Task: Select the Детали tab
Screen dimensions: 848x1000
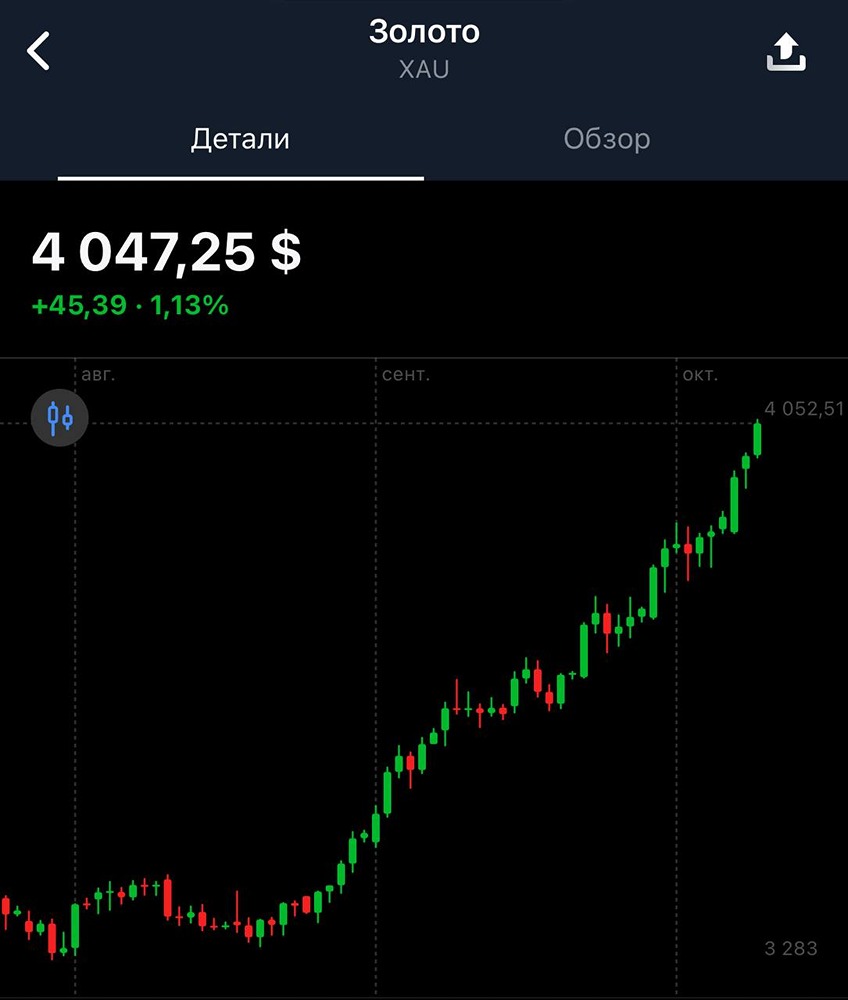Action: (240, 139)
